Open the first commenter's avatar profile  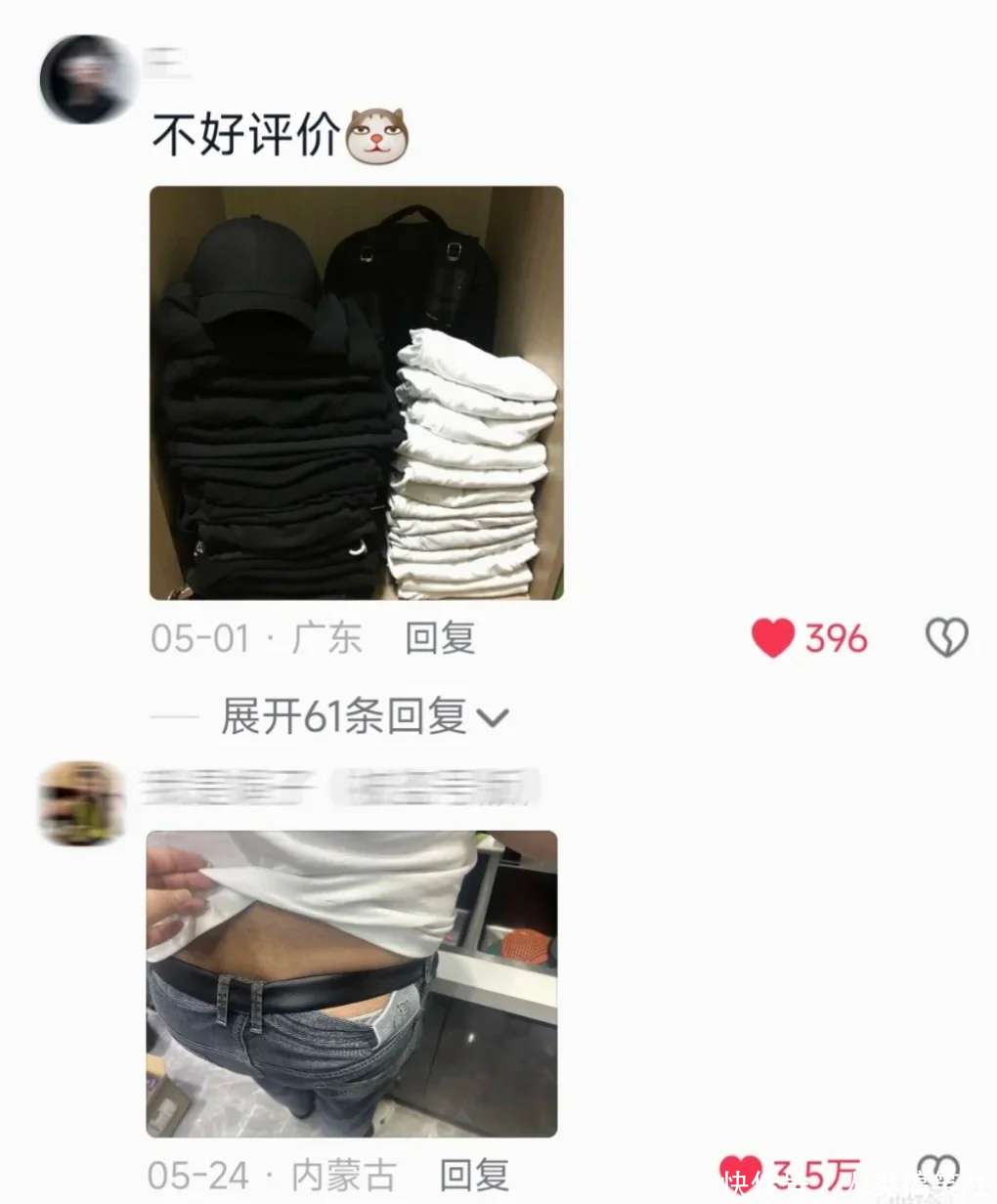pos(84,80)
